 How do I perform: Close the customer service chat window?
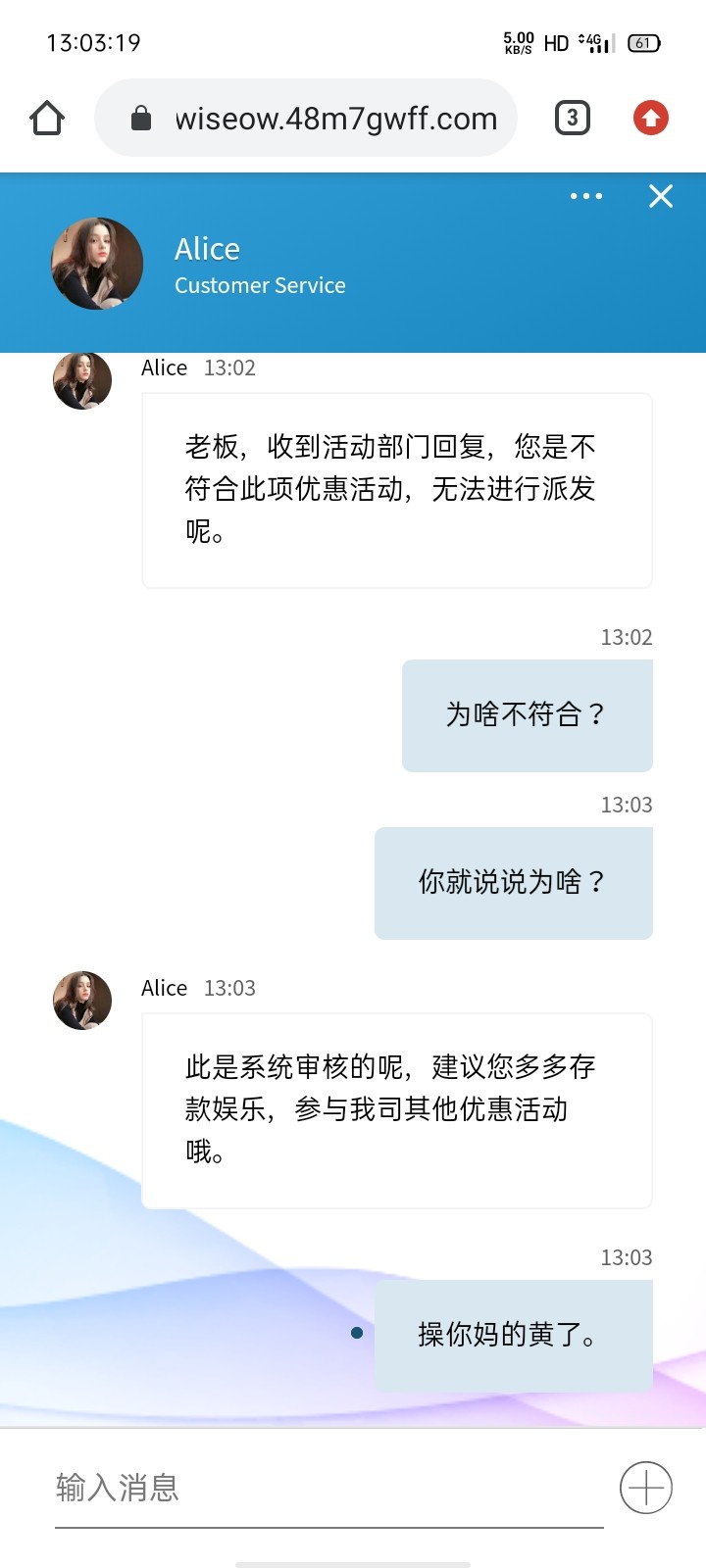[661, 196]
